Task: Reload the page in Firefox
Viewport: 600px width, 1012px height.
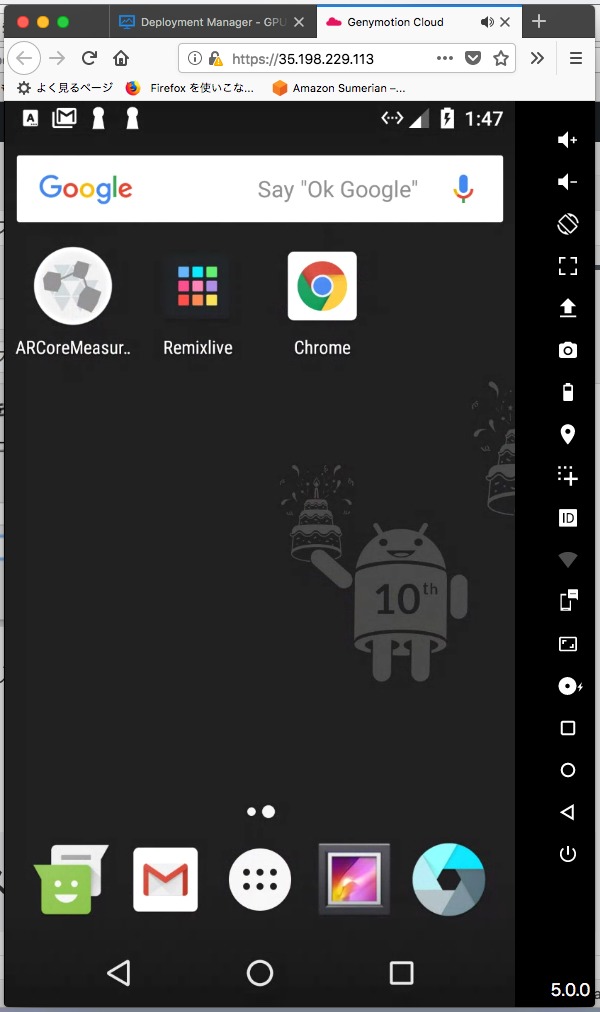Action: (89, 58)
